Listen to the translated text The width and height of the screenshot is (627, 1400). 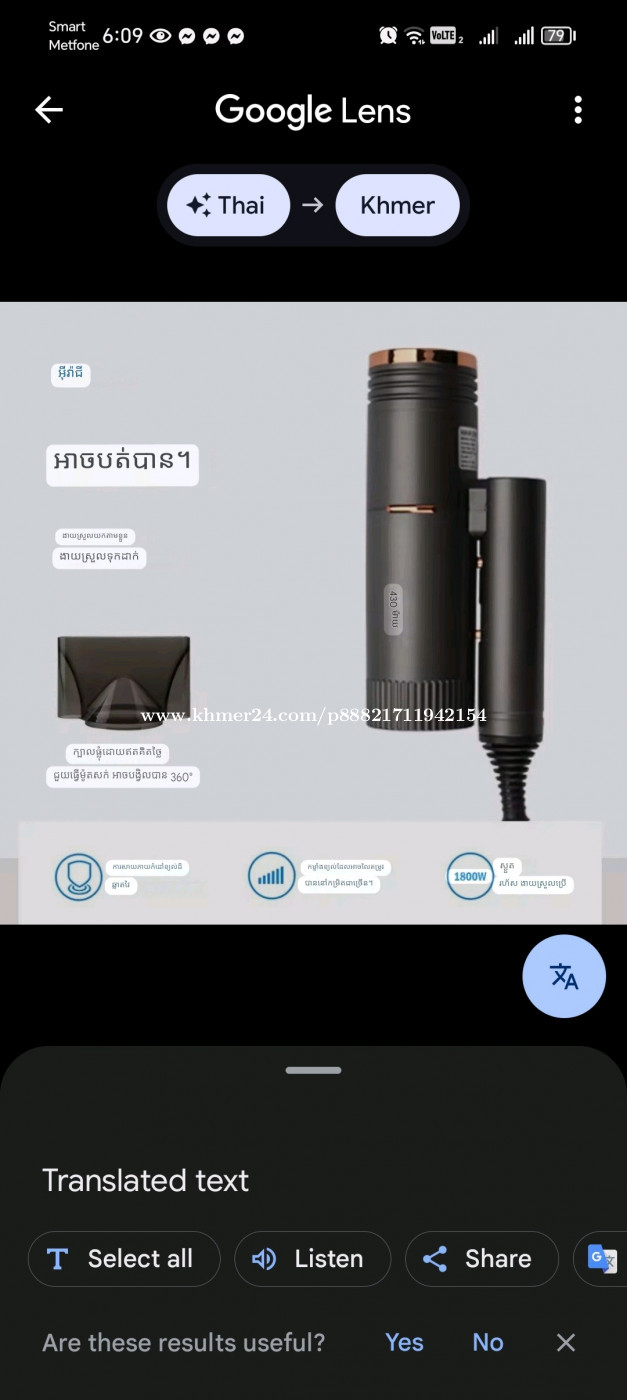tap(312, 1259)
